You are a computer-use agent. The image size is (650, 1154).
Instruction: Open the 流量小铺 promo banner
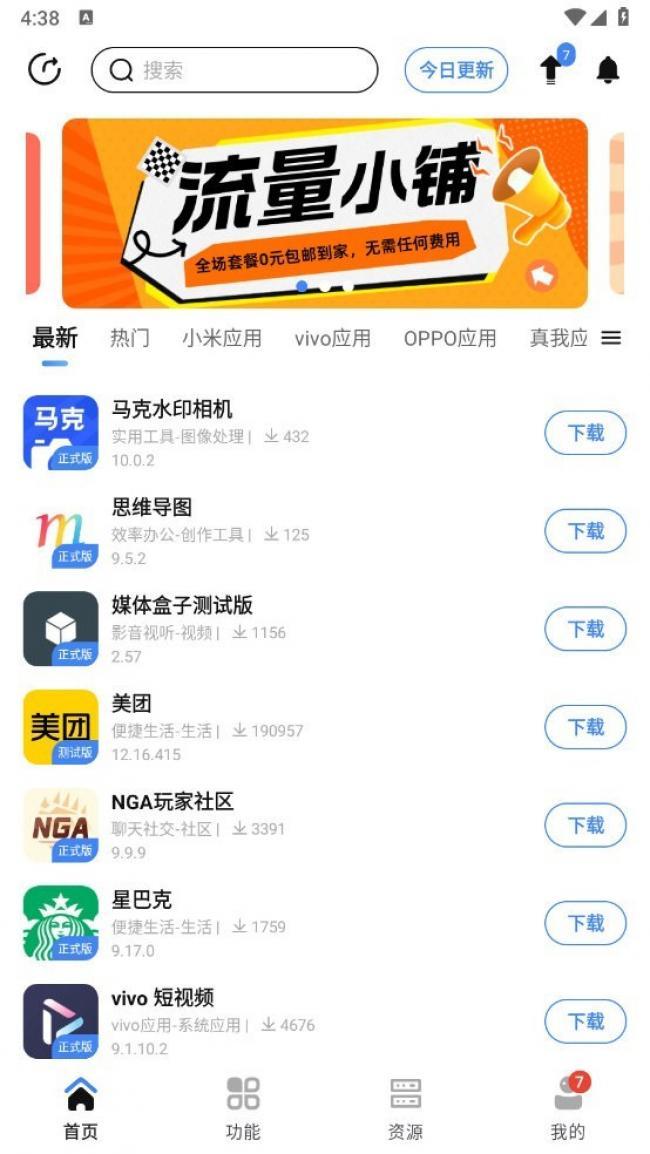(325, 213)
